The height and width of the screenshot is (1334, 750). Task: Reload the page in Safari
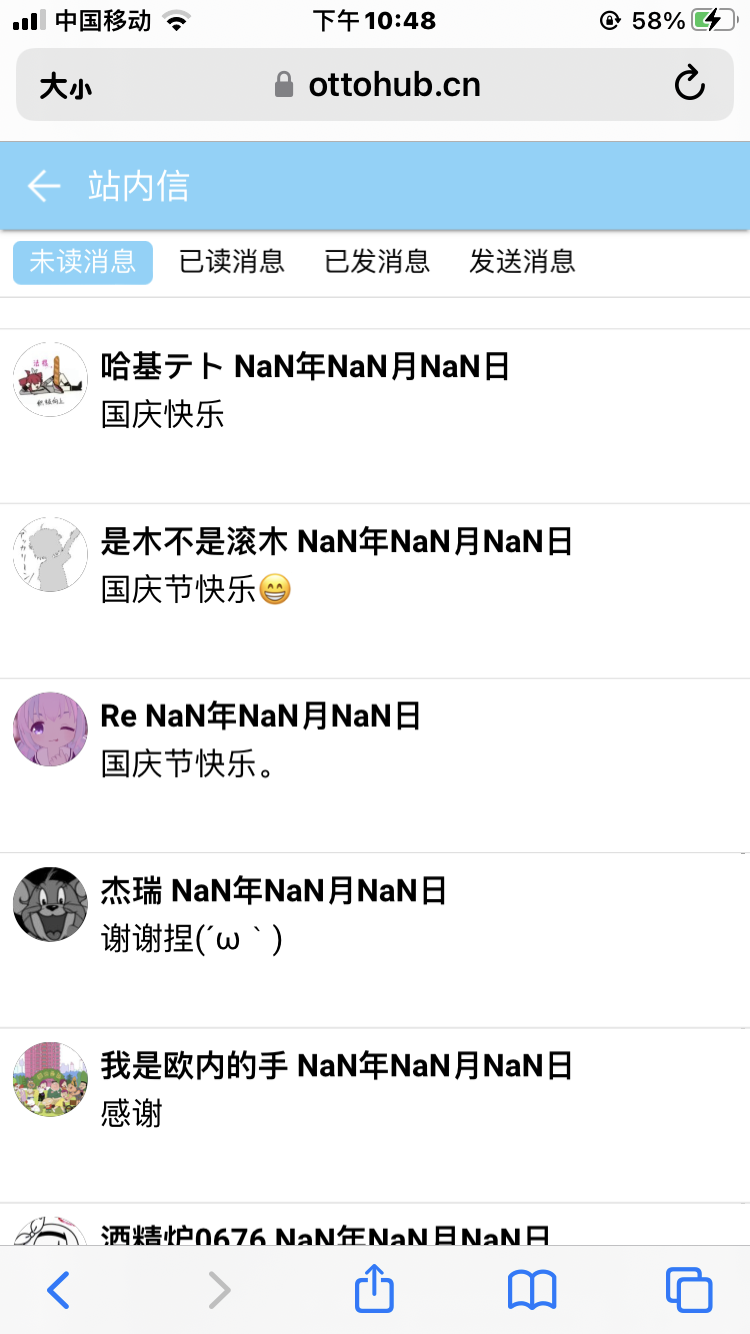point(690,85)
